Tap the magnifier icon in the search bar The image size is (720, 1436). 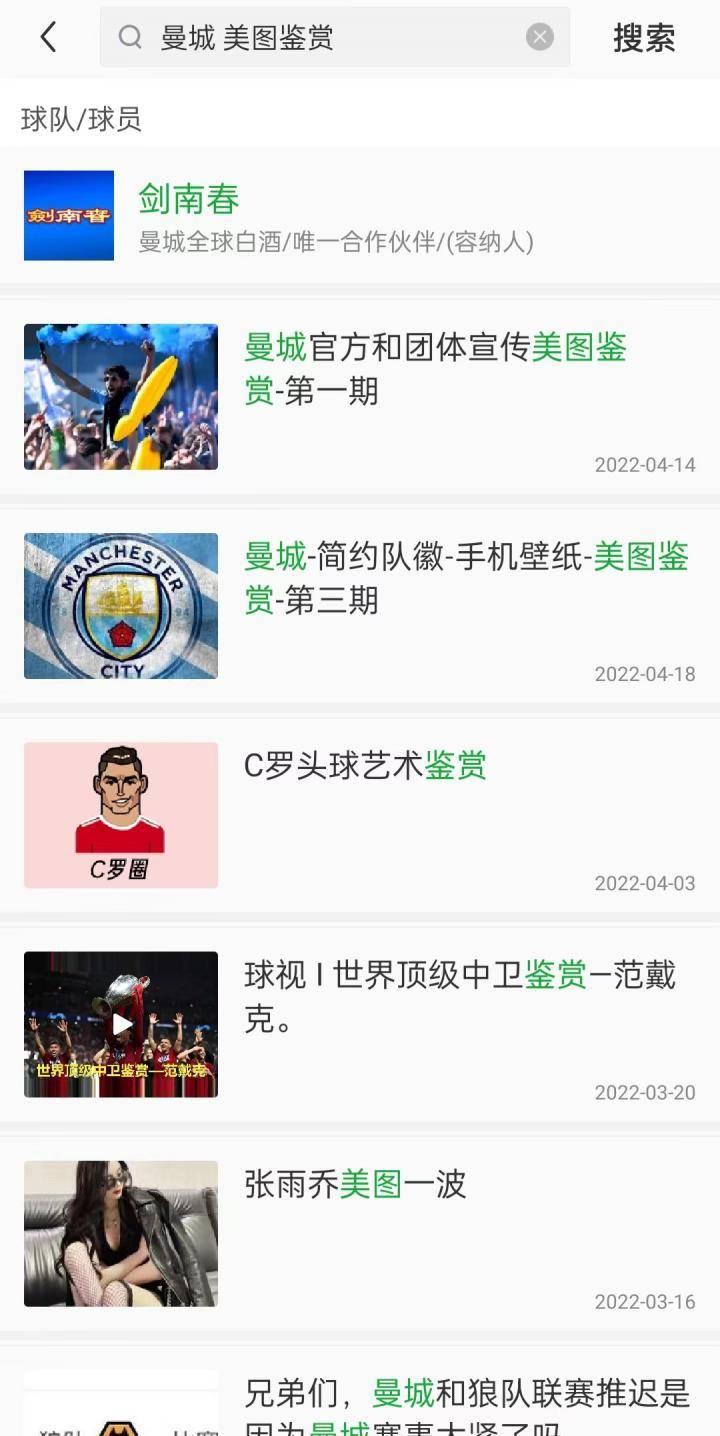[130, 36]
